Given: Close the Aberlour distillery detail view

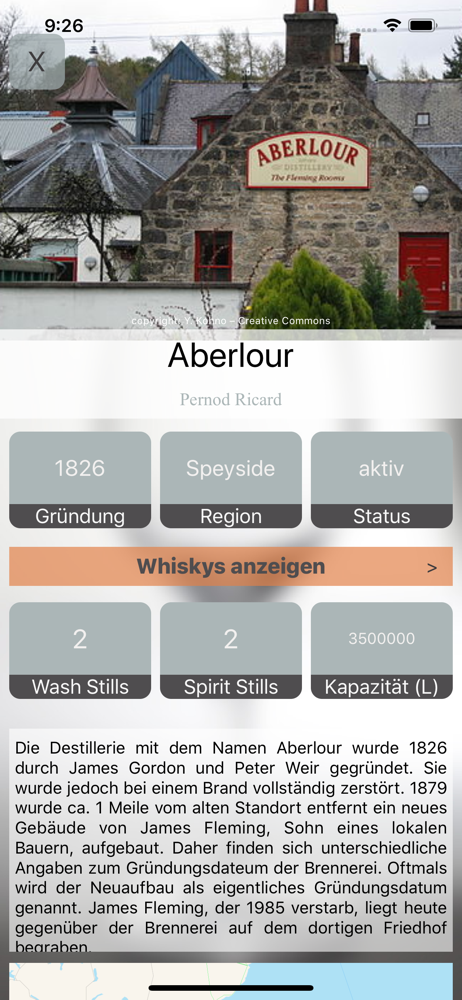Looking at the screenshot, I should [36, 61].
